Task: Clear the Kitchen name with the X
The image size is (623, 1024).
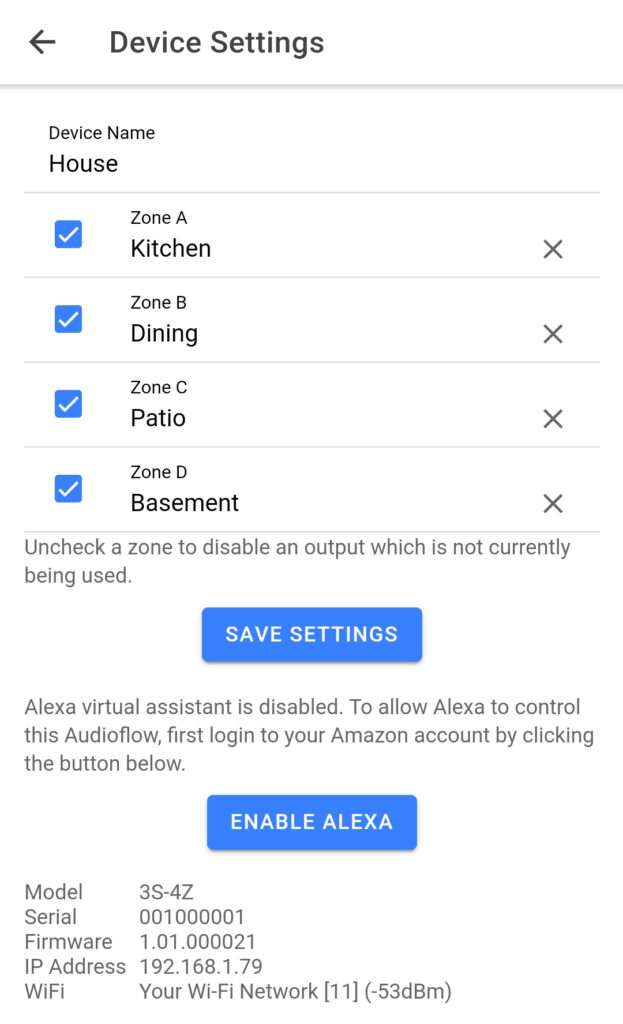Action: [553, 250]
